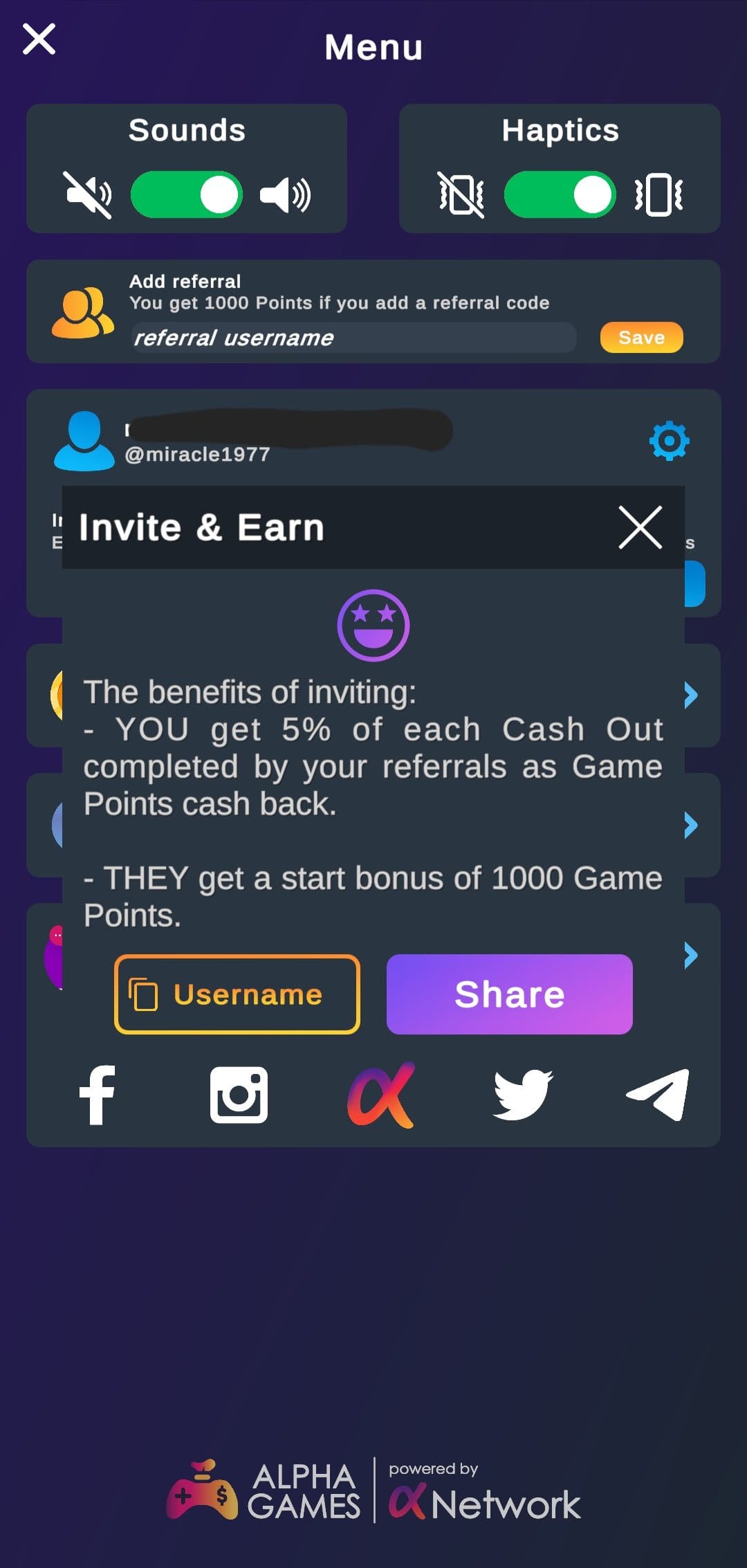Toggle the Sounds switch
This screenshot has width=747, height=1568.
(187, 194)
